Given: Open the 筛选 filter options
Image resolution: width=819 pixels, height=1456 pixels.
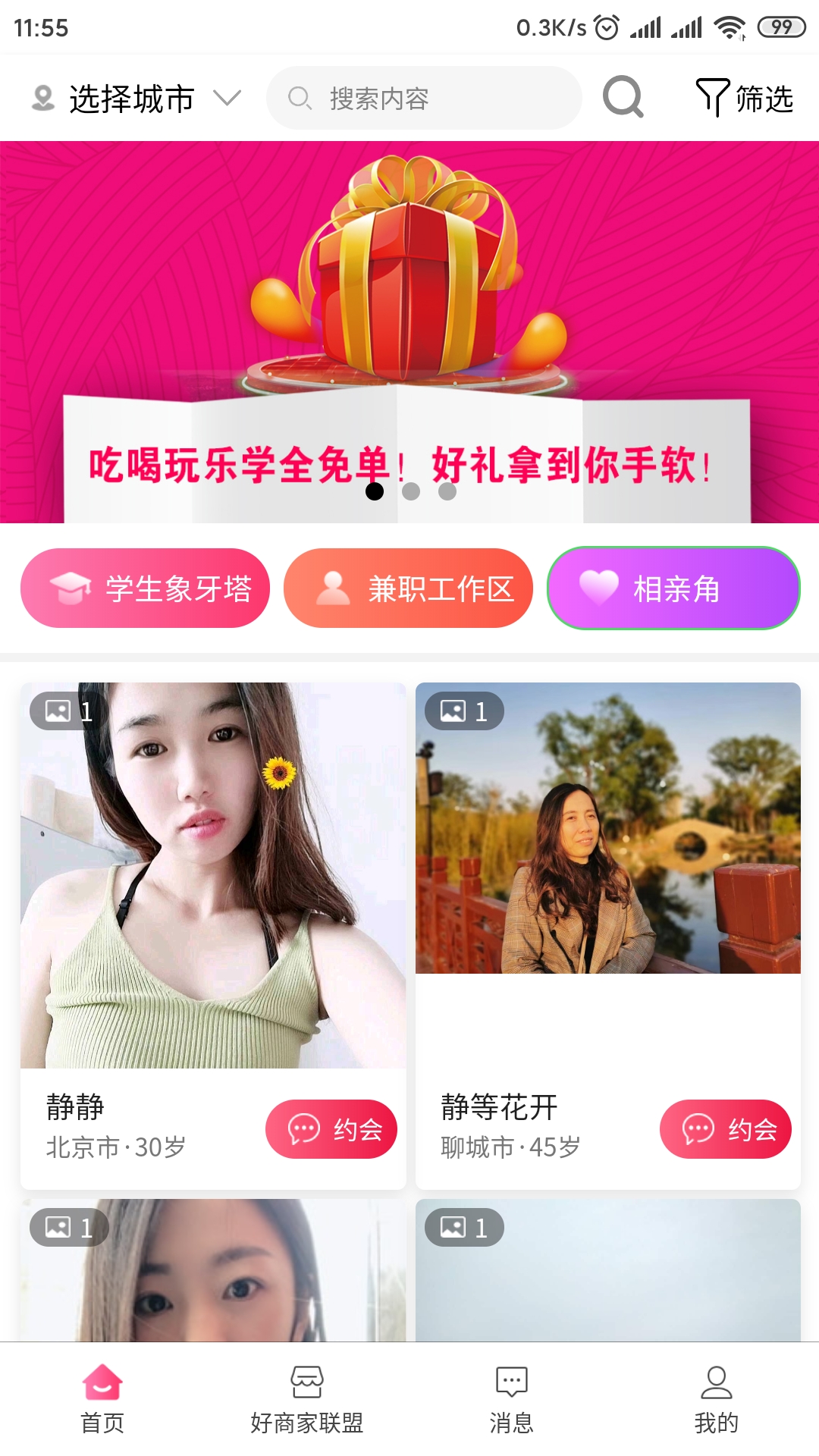Looking at the screenshot, I should (744, 99).
